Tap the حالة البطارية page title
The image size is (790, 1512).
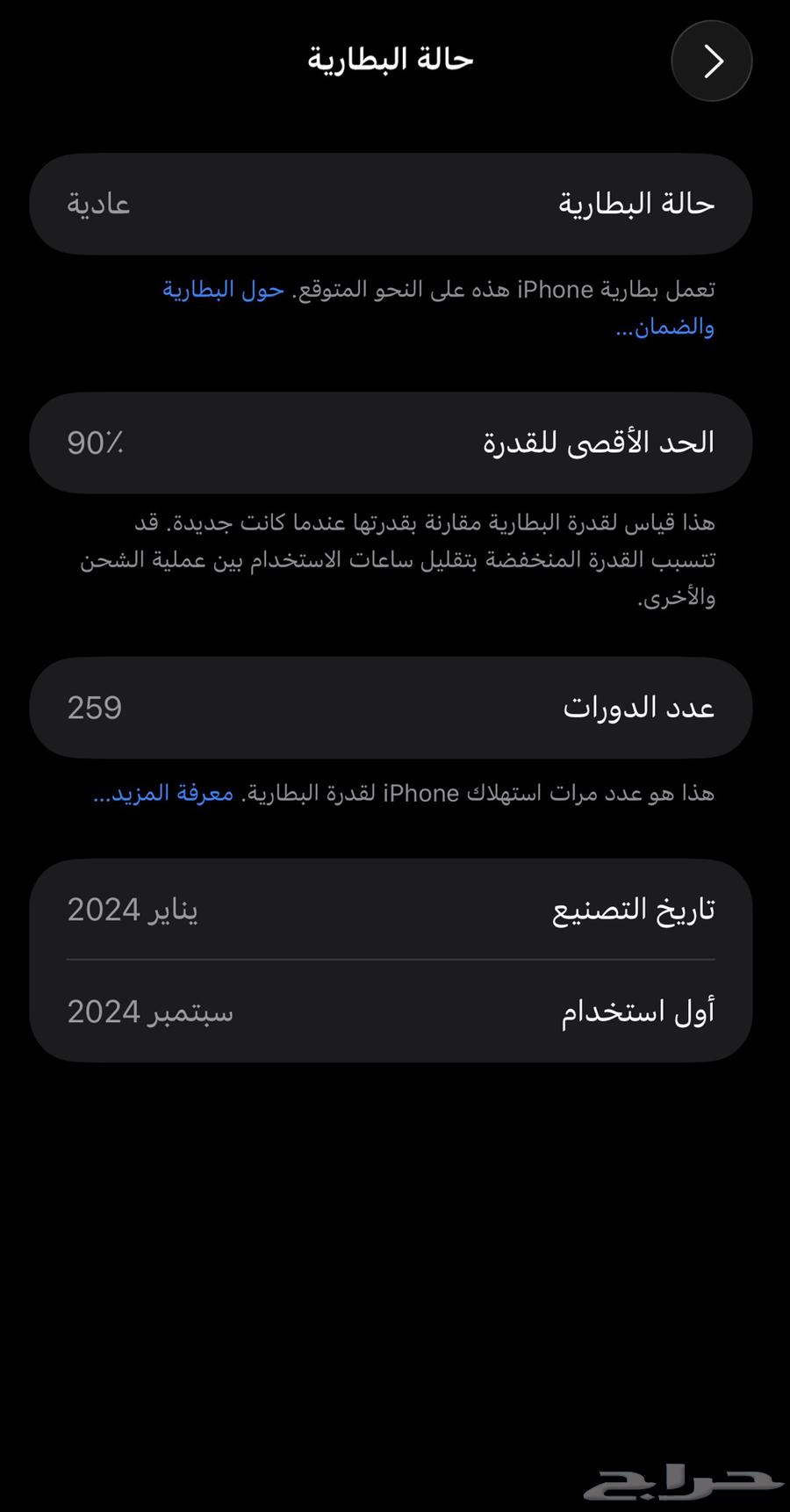(x=390, y=59)
